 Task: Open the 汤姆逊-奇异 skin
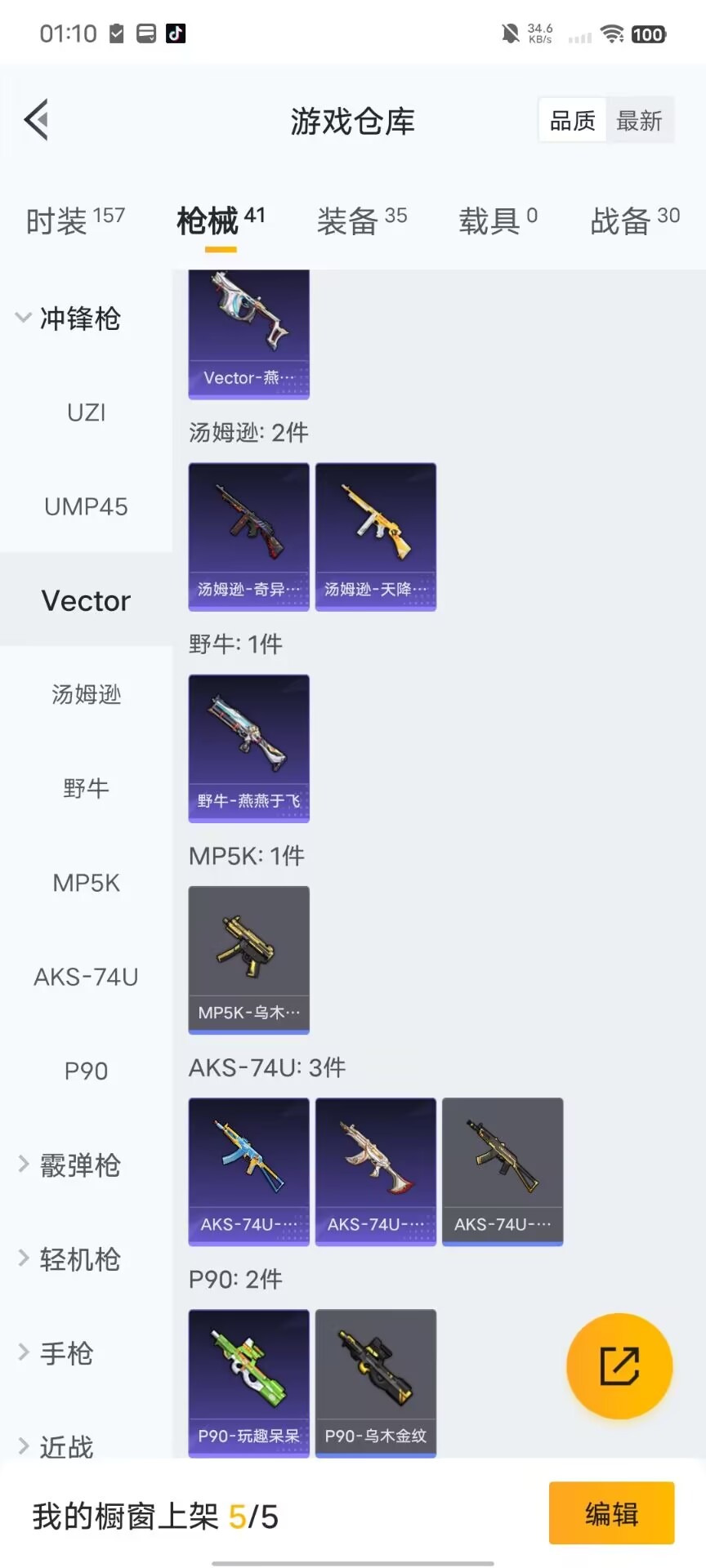(248, 537)
